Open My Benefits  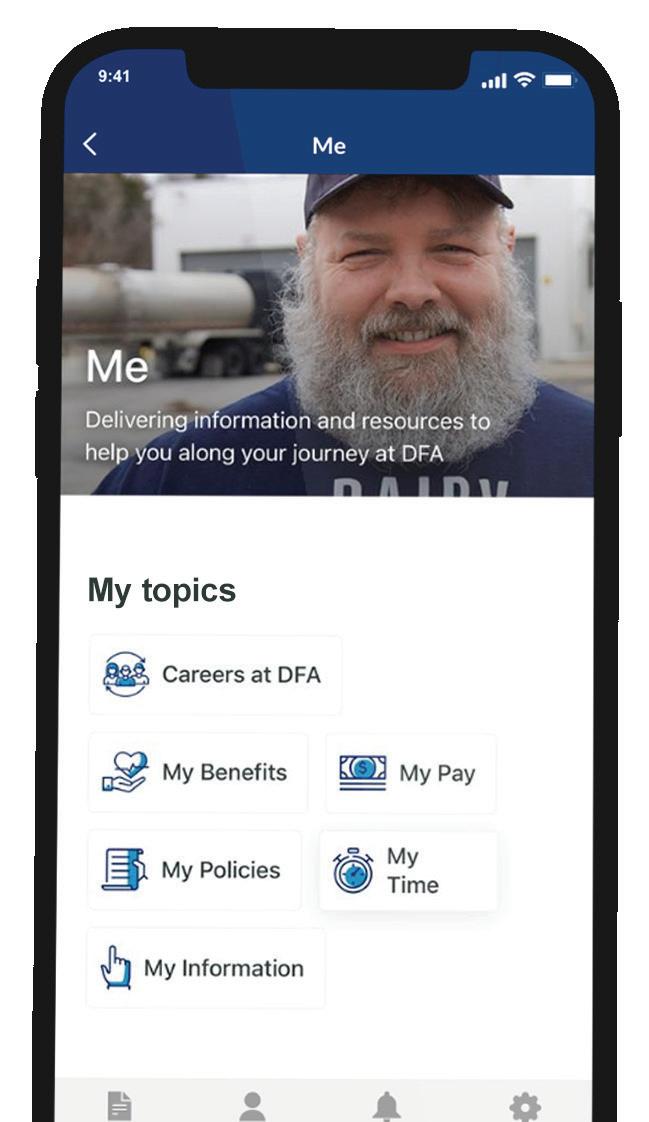(x=198, y=773)
